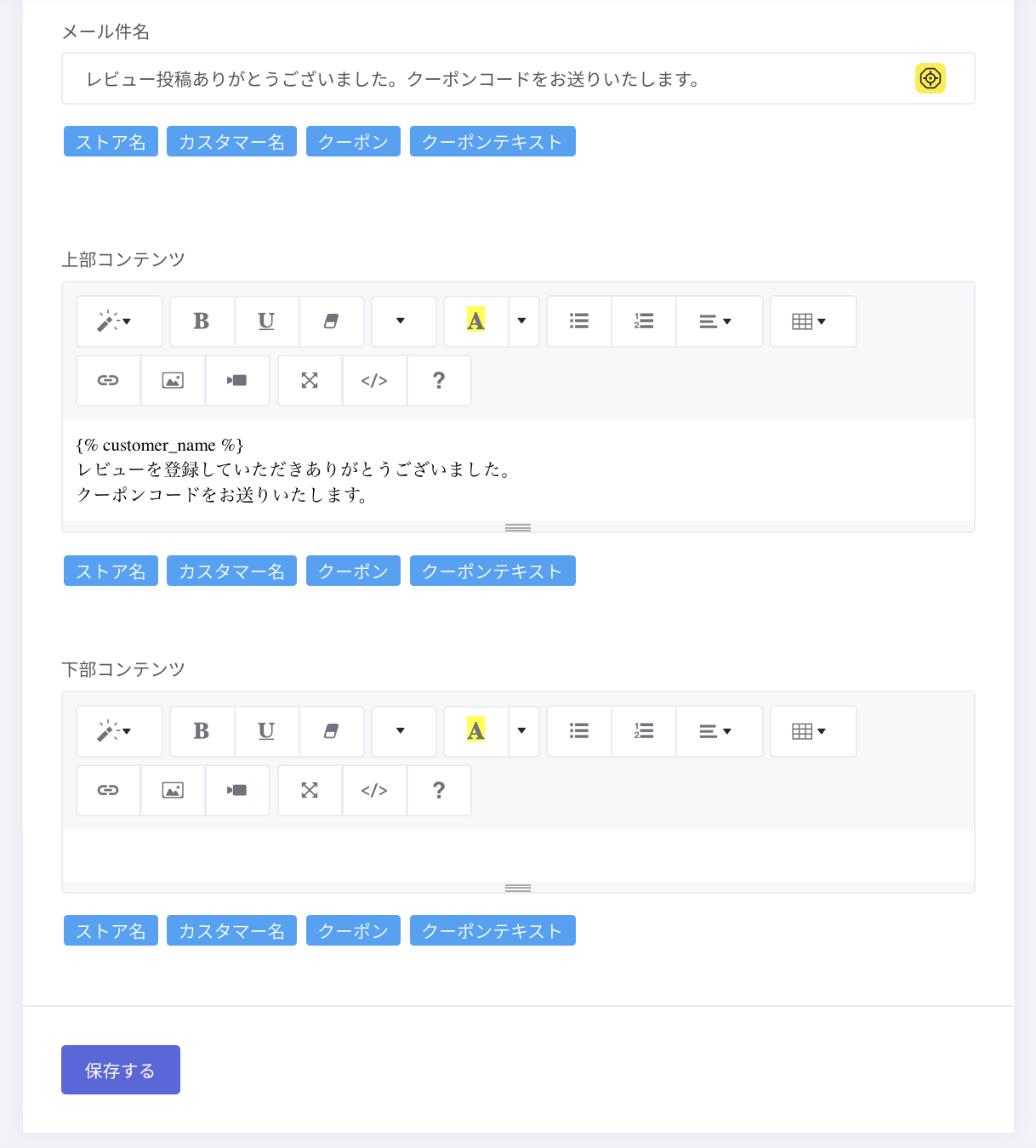Insert カスタマー名 tag below 上部コンテンツ
Image resolution: width=1036 pixels, height=1148 pixels.
point(231,571)
